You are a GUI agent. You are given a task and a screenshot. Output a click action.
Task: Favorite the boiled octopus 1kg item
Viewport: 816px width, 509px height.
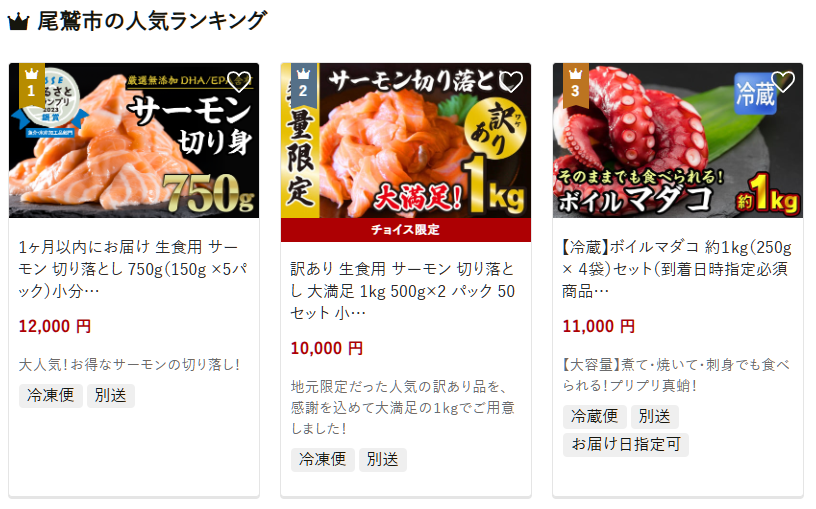coord(783,82)
